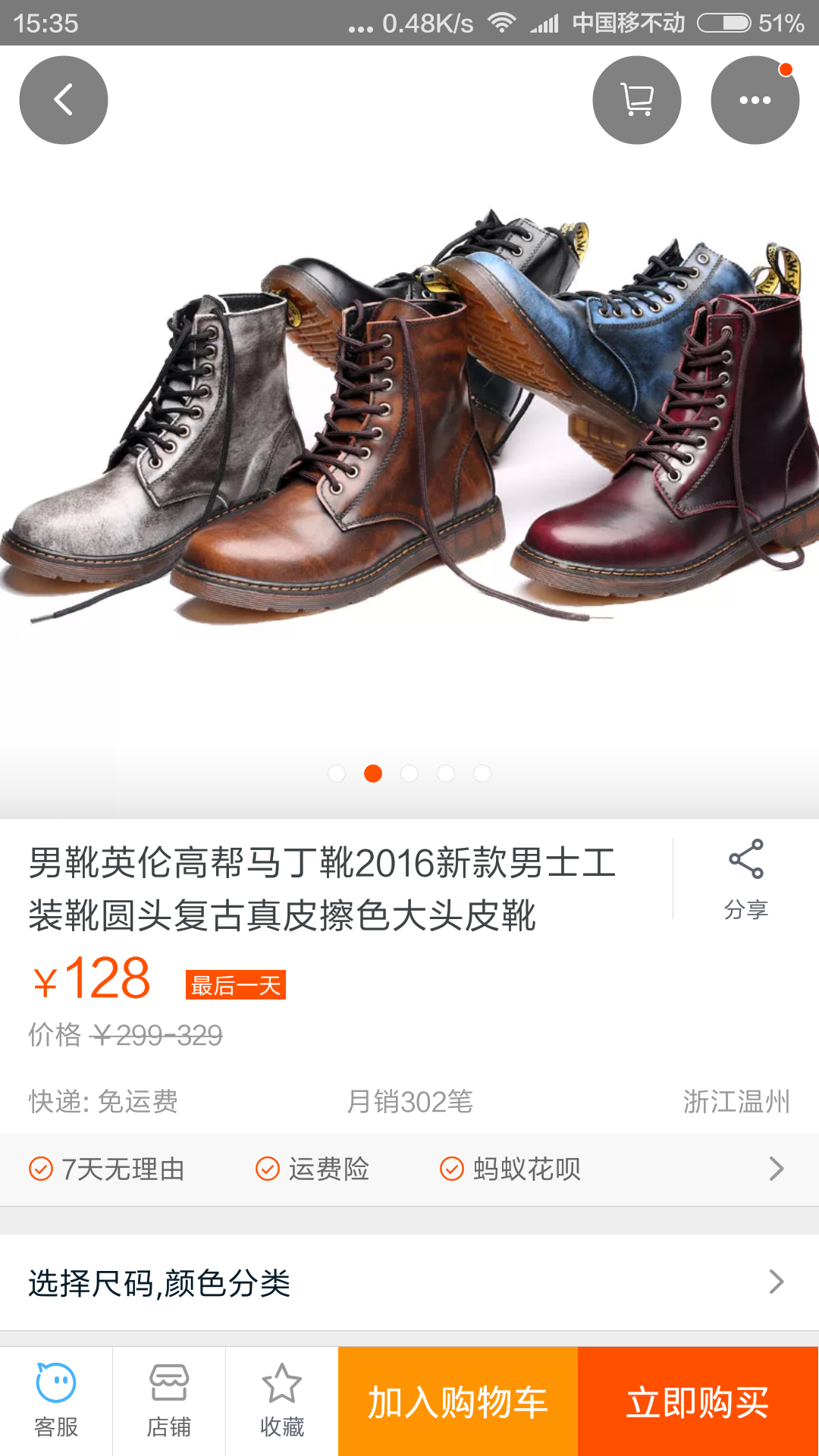
Task: Select 立即购买 to buy now
Action: coord(698,1401)
